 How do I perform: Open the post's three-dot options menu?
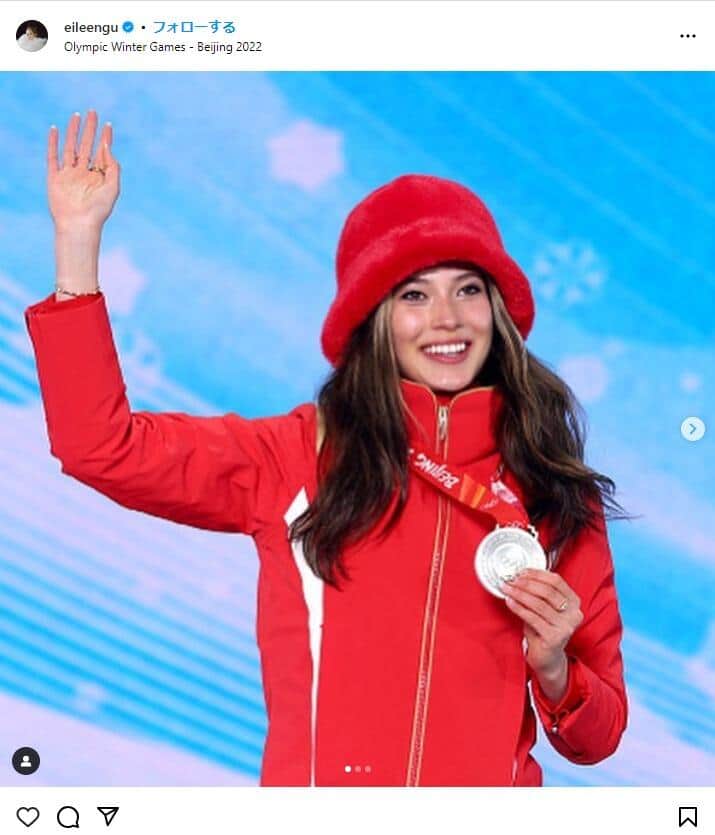coord(687,36)
